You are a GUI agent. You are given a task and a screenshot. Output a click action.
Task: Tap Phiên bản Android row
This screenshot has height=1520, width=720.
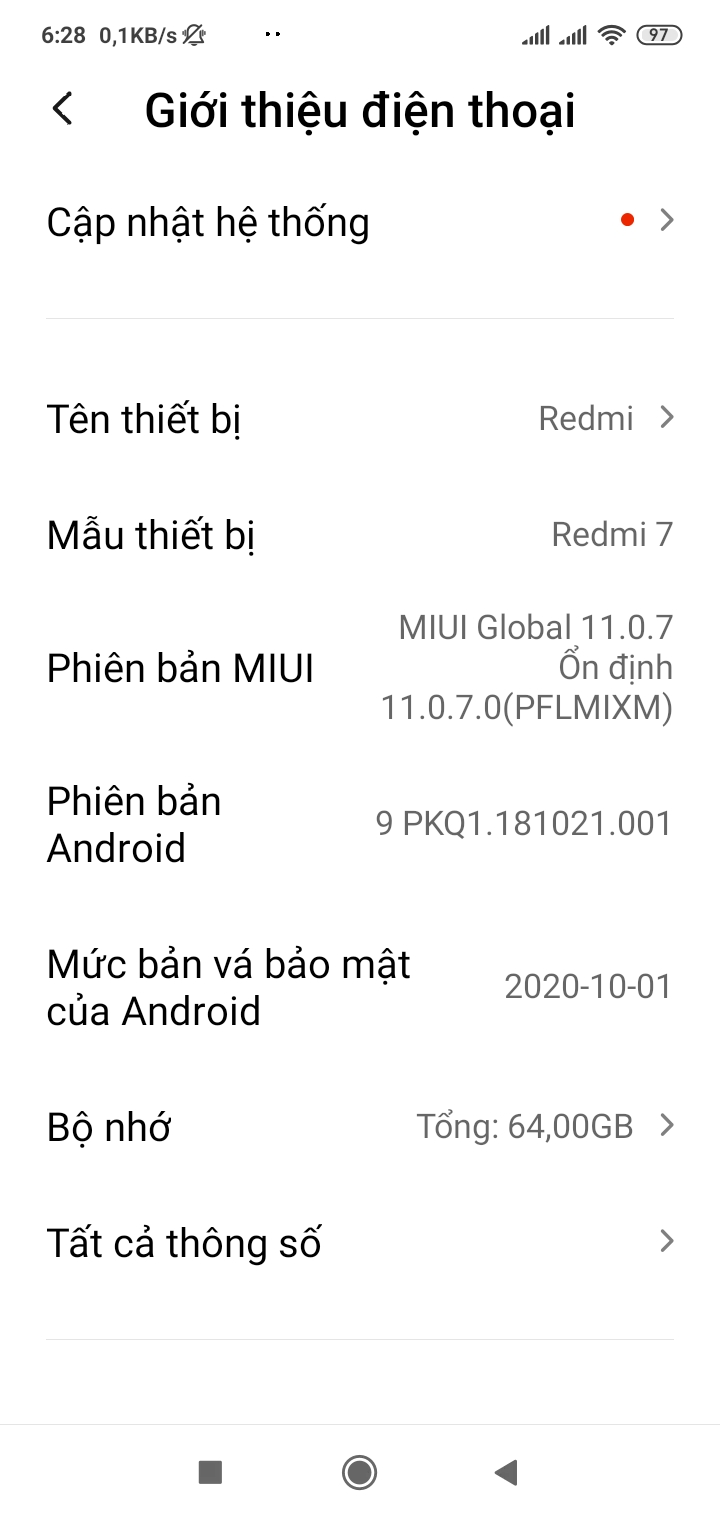tap(360, 824)
